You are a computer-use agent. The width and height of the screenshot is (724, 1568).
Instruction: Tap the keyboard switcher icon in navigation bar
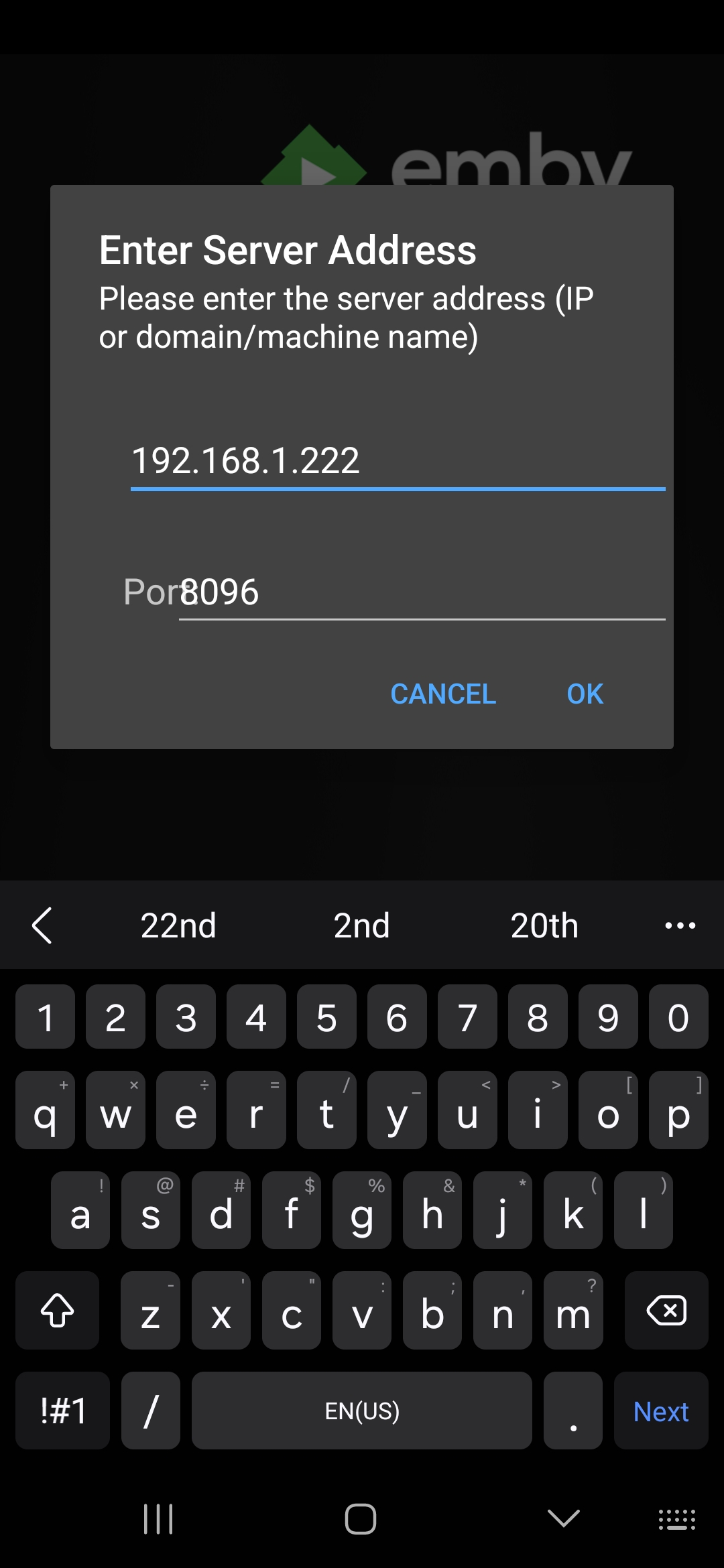pyautogui.click(x=676, y=1520)
